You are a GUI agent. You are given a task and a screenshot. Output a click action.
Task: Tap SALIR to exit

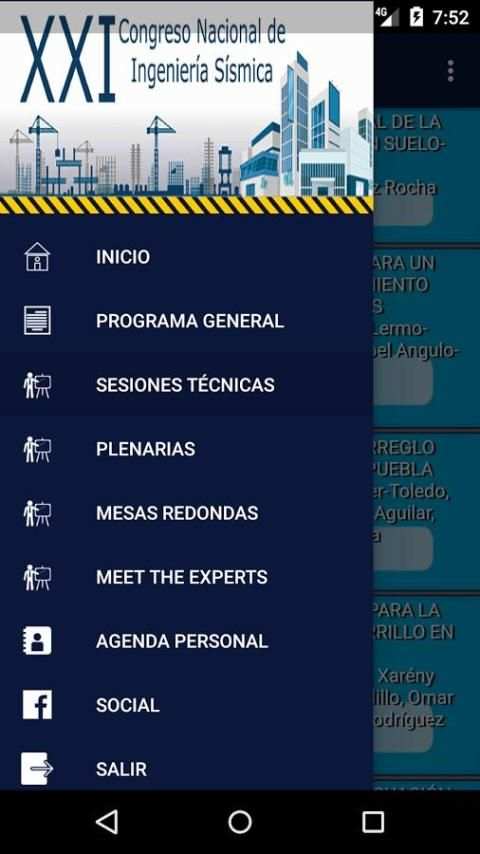tap(186, 769)
